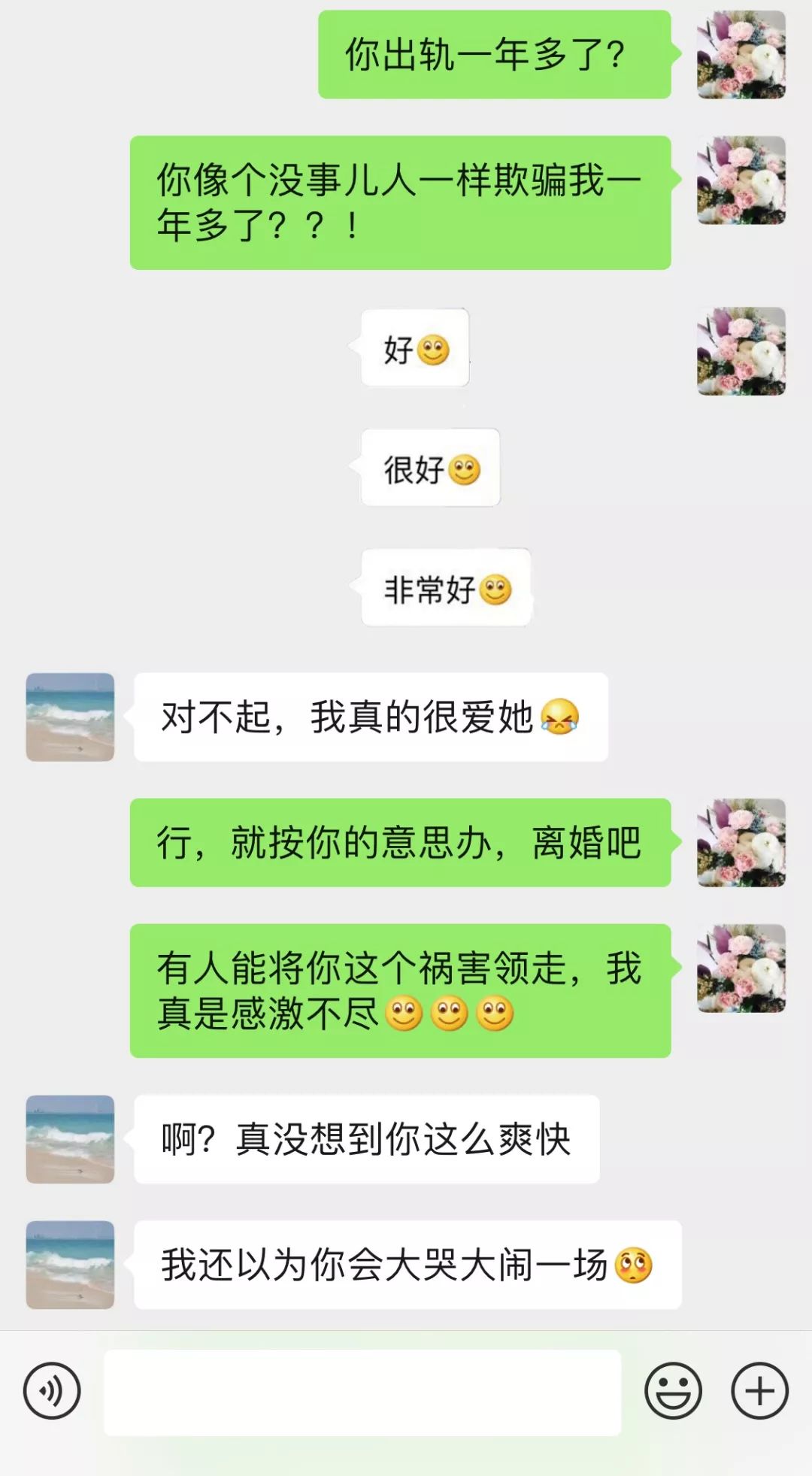Tap flower avatar beside 你出轨一年多了 message
Screen dimensions: 812x1476
(x=741, y=55)
